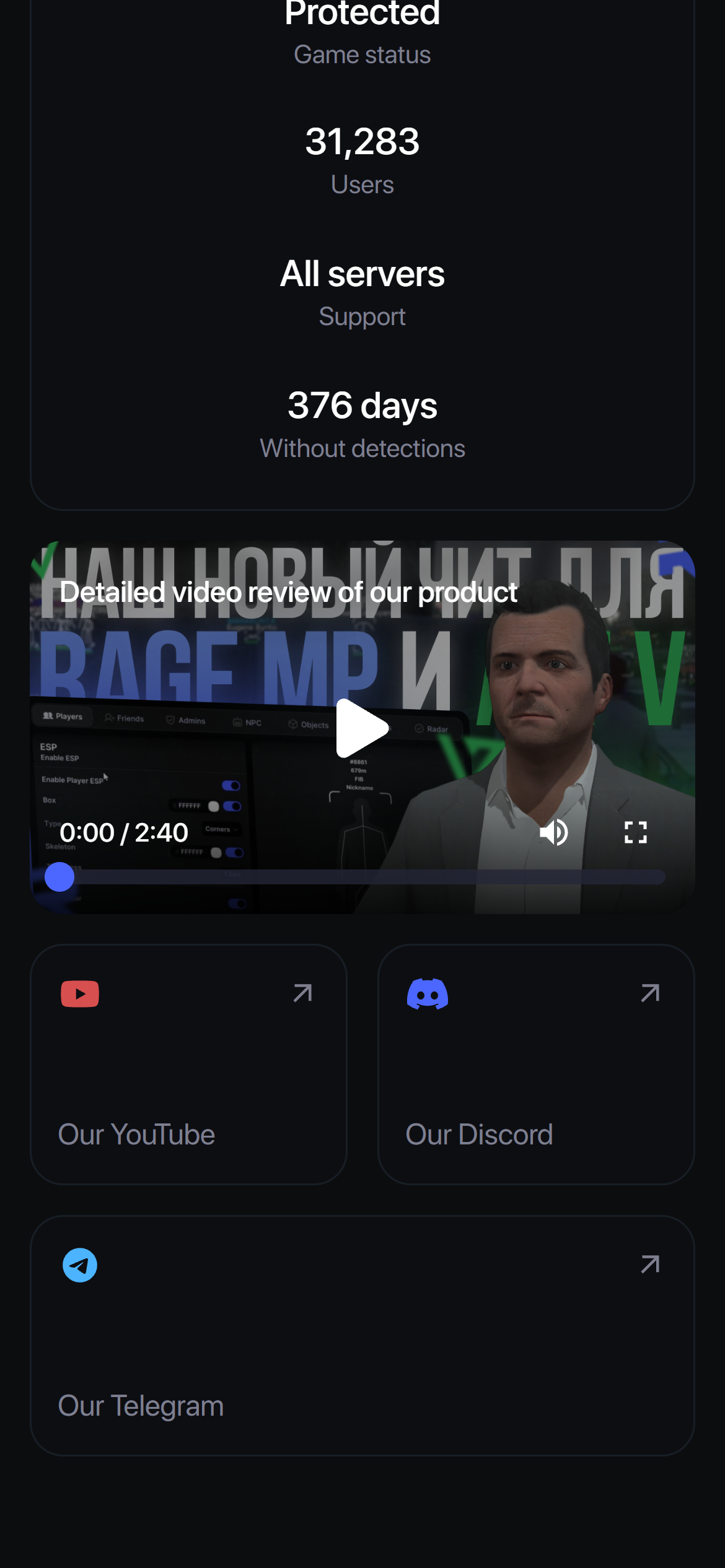Play the product review video
725x1568 pixels.
click(362, 728)
